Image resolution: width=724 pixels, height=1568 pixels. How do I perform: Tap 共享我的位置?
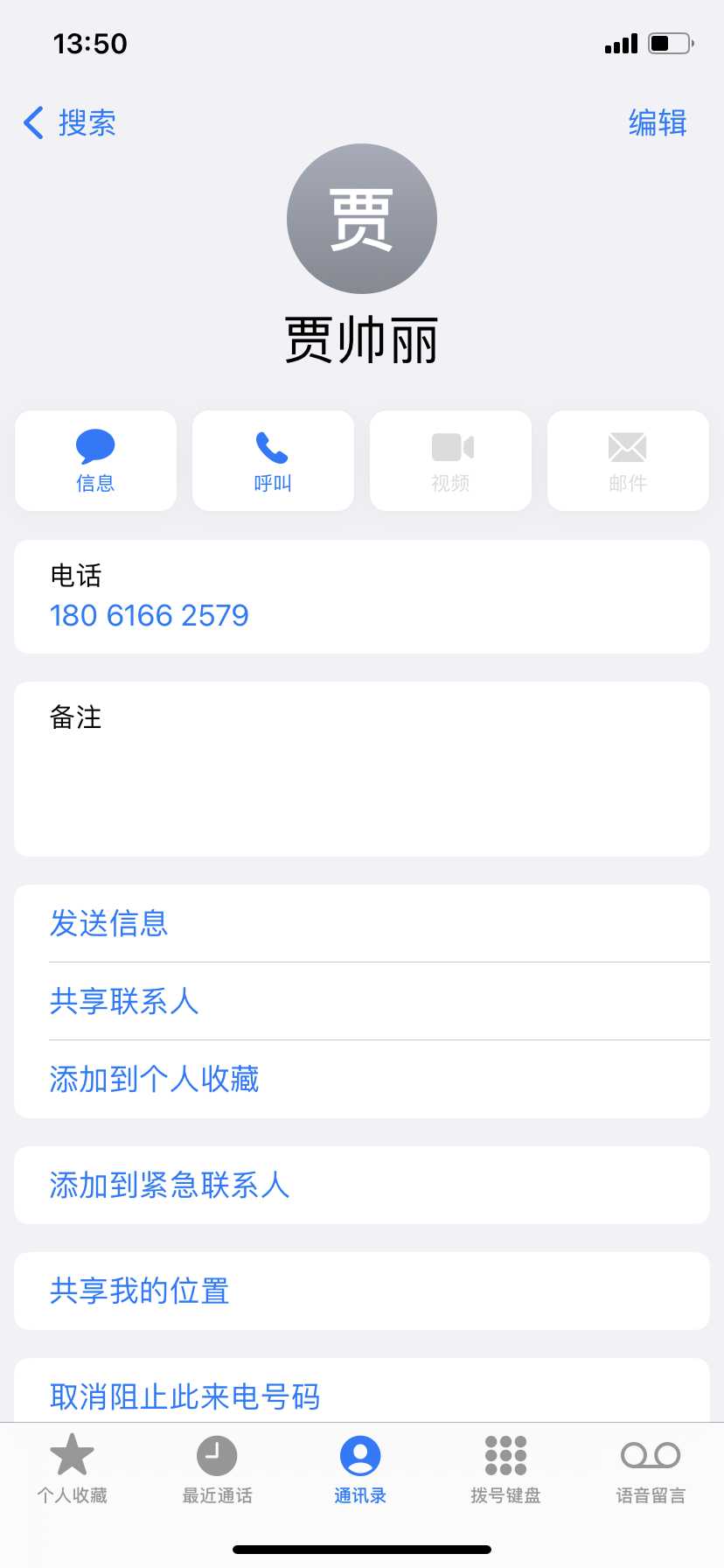(x=140, y=1291)
